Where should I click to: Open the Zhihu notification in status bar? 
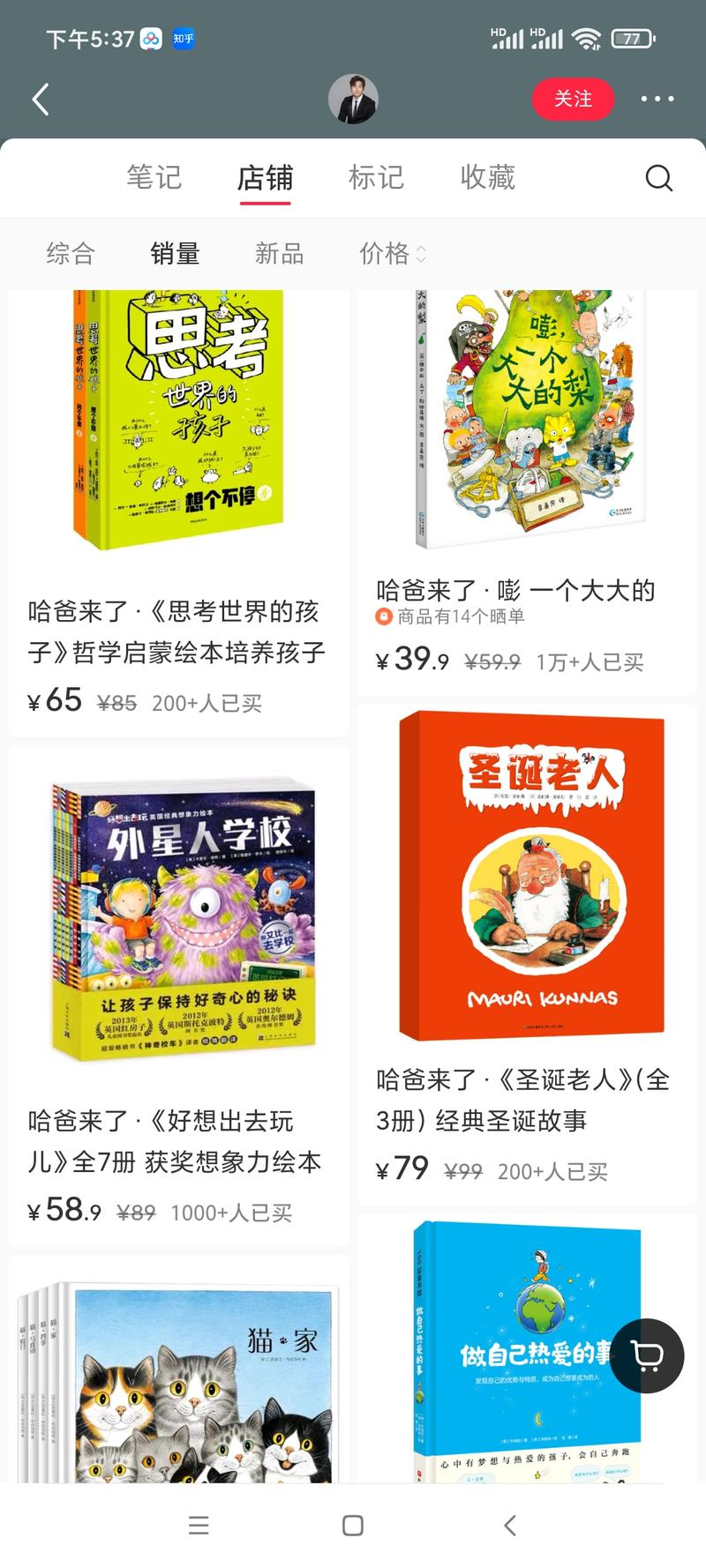pos(181,40)
